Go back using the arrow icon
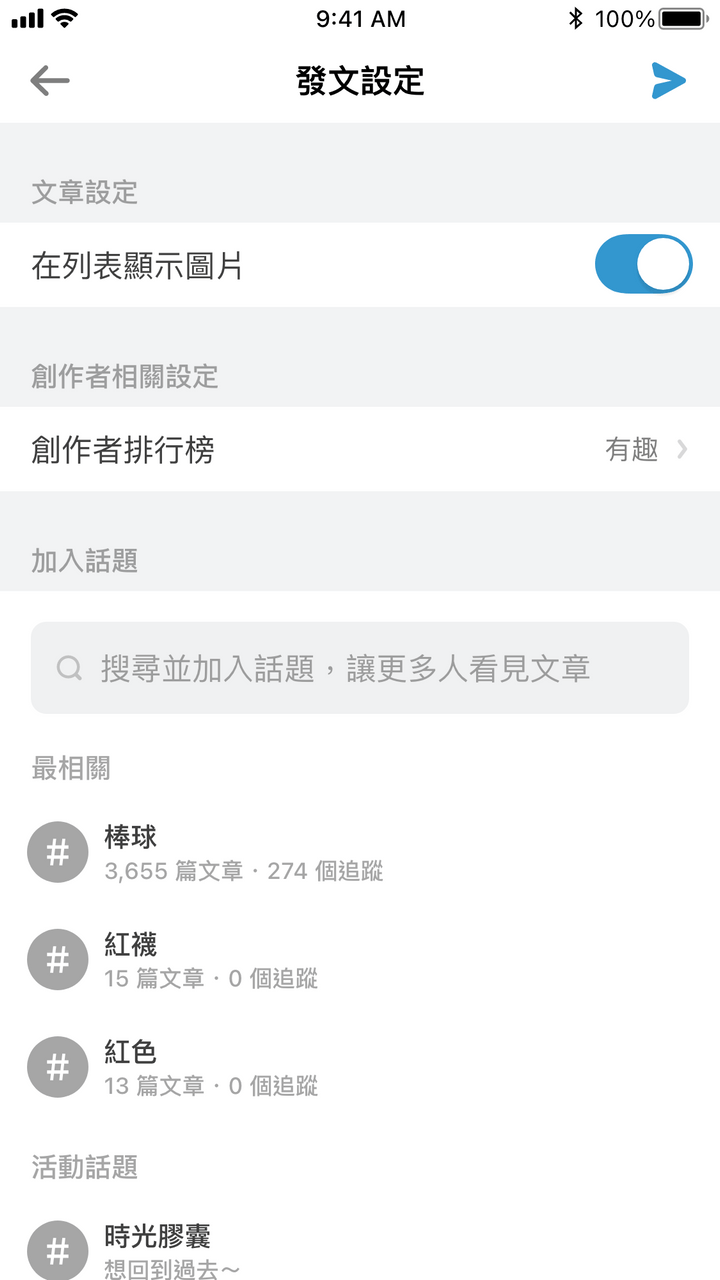Viewport: 720px width, 1280px height. pyautogui.click(x=49, y=81)
